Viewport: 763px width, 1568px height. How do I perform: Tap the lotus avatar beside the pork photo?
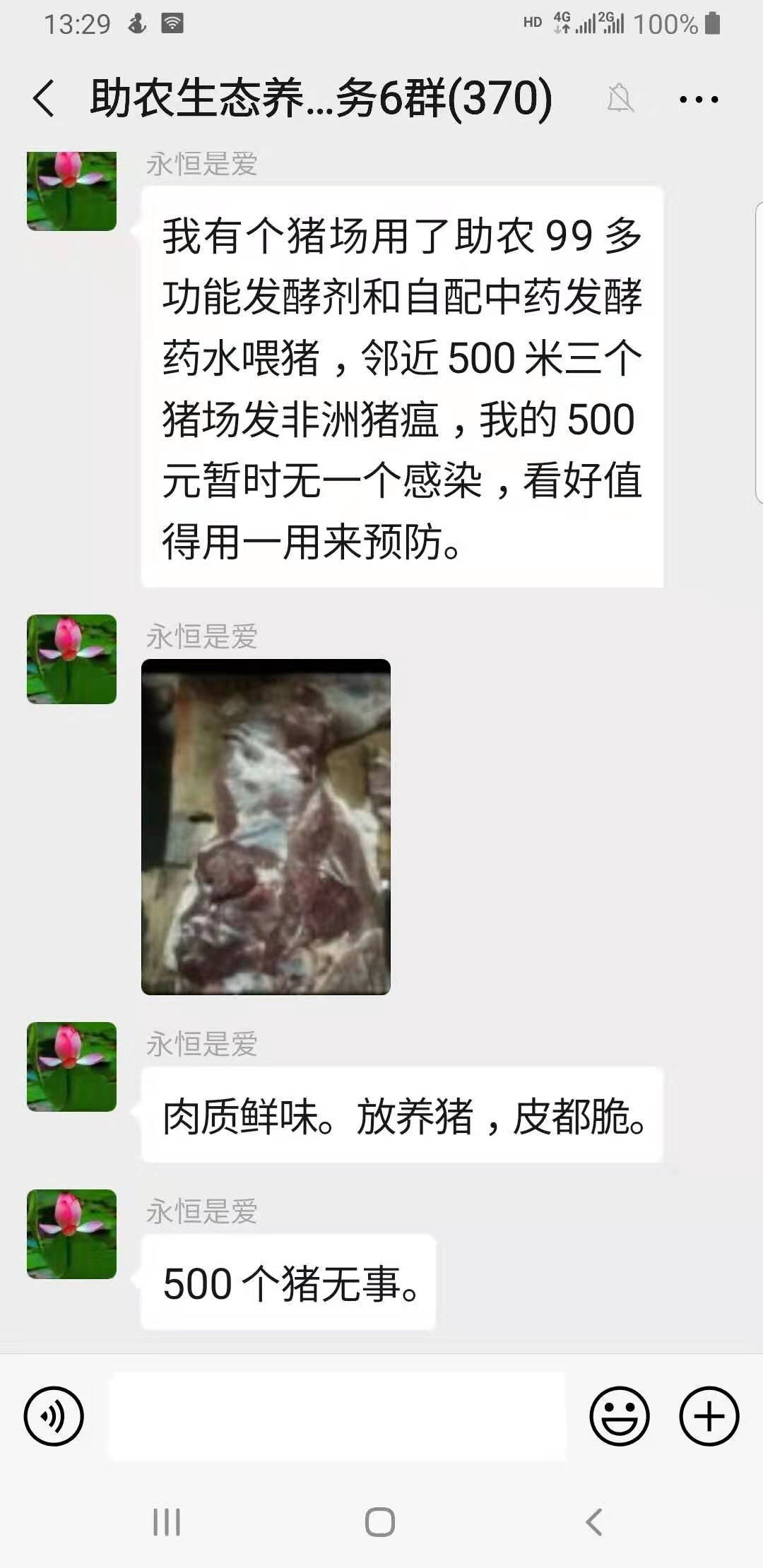click(71, 657)
